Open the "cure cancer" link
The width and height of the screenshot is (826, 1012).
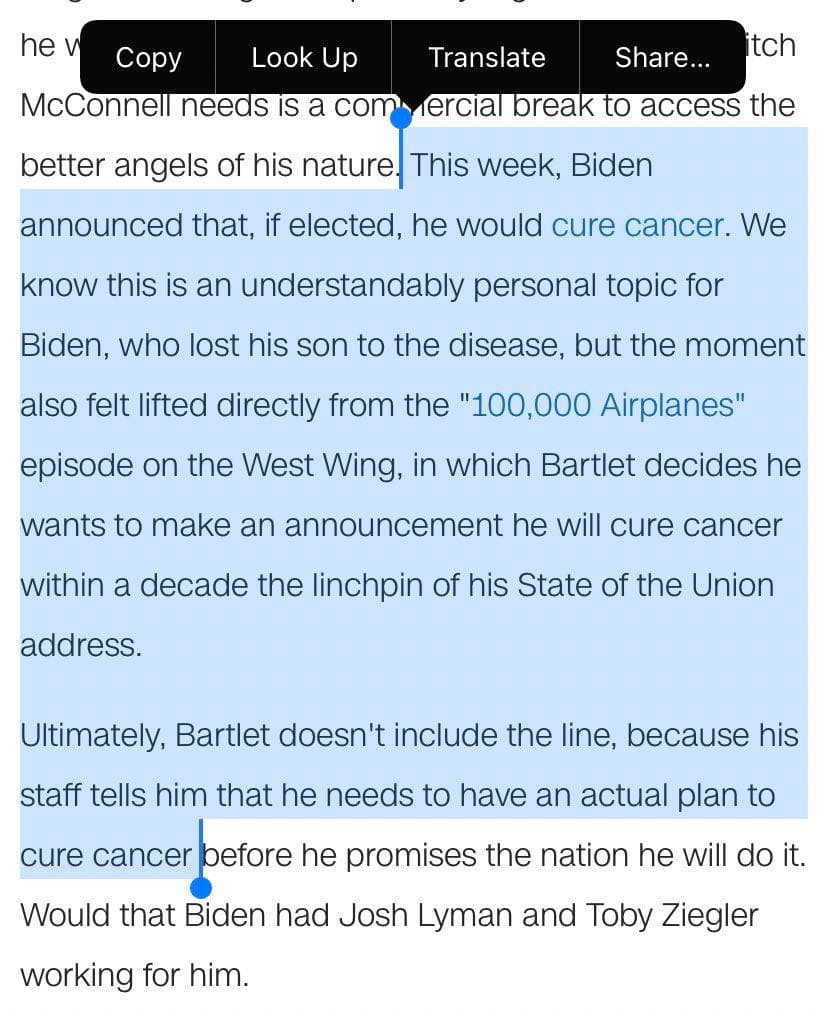click(637, 225)
